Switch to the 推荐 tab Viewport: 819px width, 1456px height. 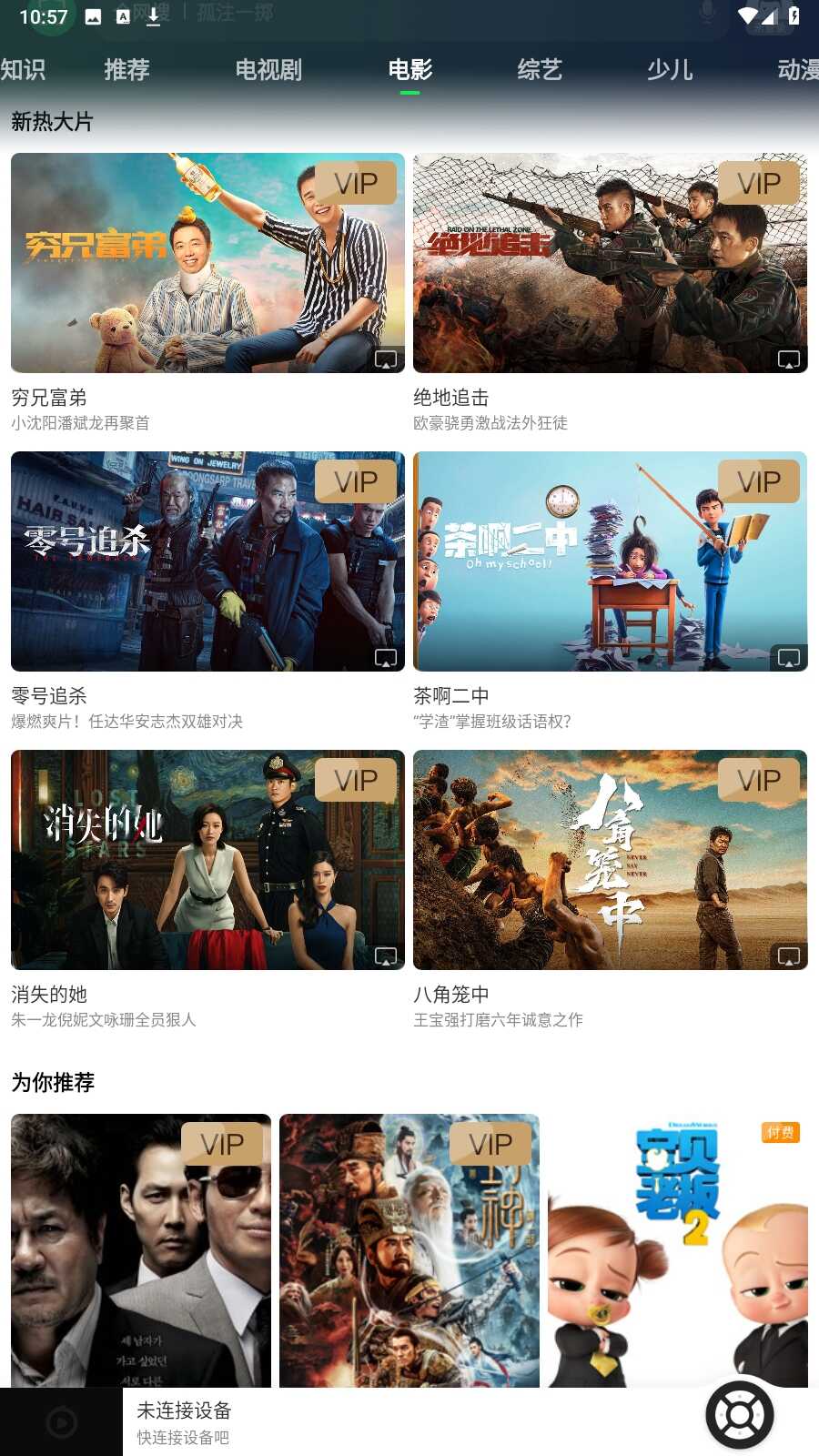(x=126, y=70)
